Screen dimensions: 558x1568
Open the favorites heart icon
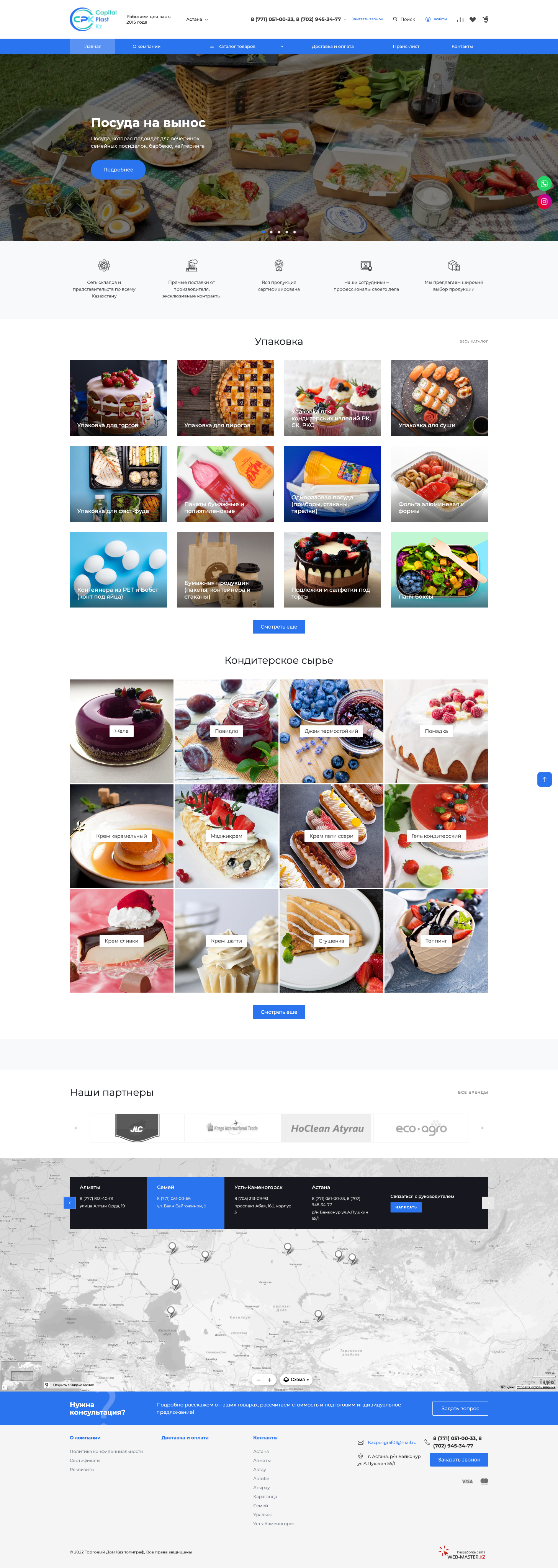click(x=473, y=20)
